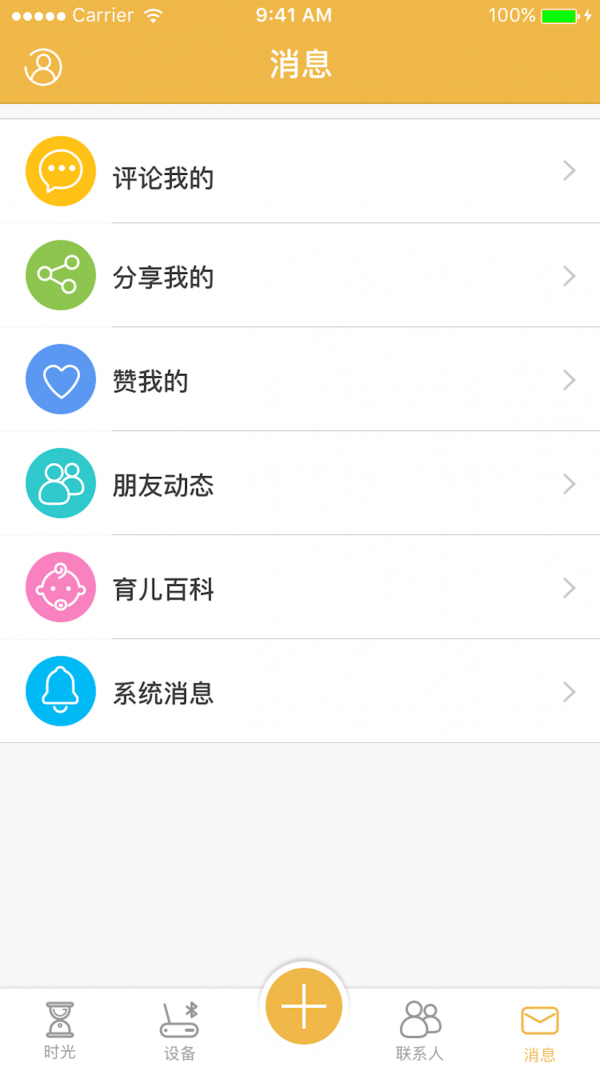The width and height of the screenshot is (600, 1067).
Task: Open 朋友动态 friend updates
Action: click(x=300, y=484)
